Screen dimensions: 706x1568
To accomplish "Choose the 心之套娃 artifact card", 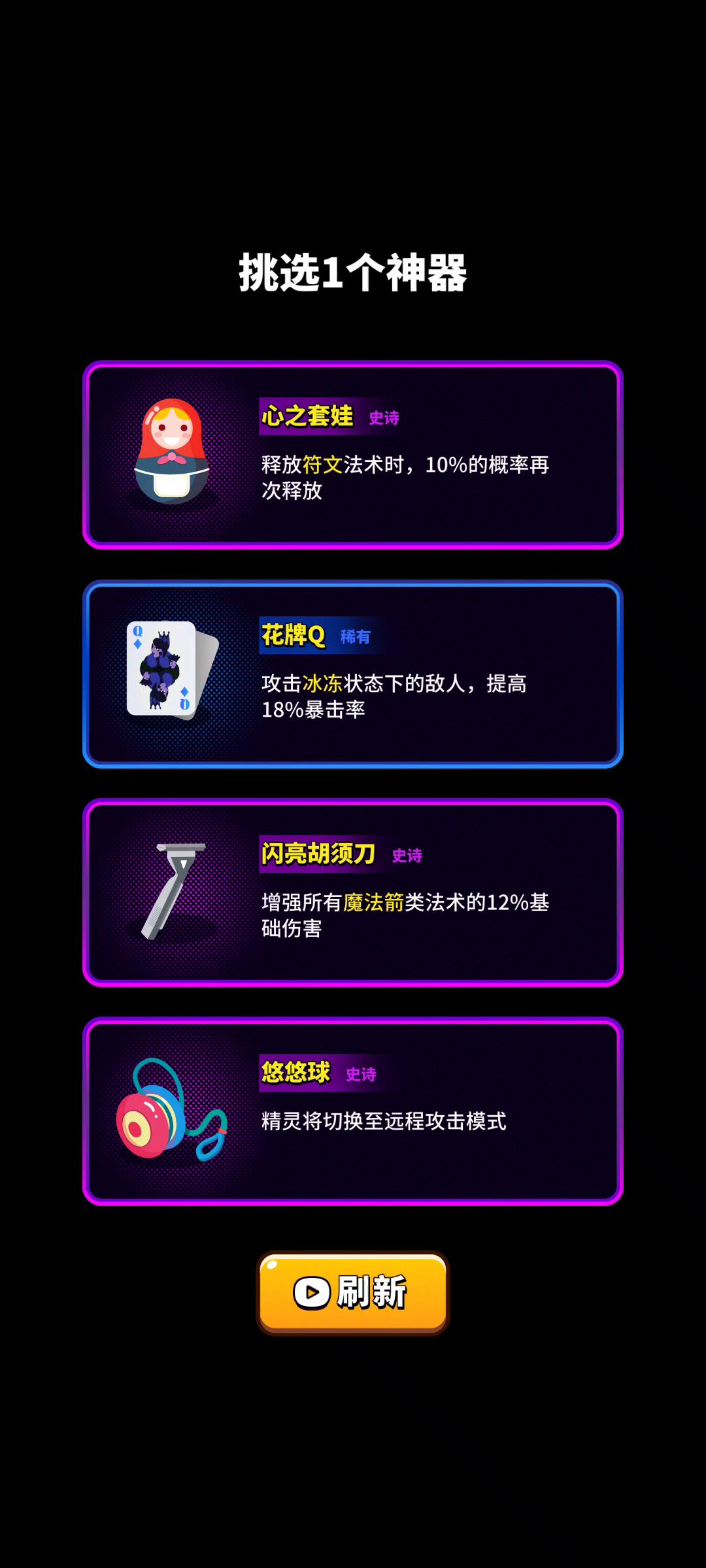I will click(353, 455).
